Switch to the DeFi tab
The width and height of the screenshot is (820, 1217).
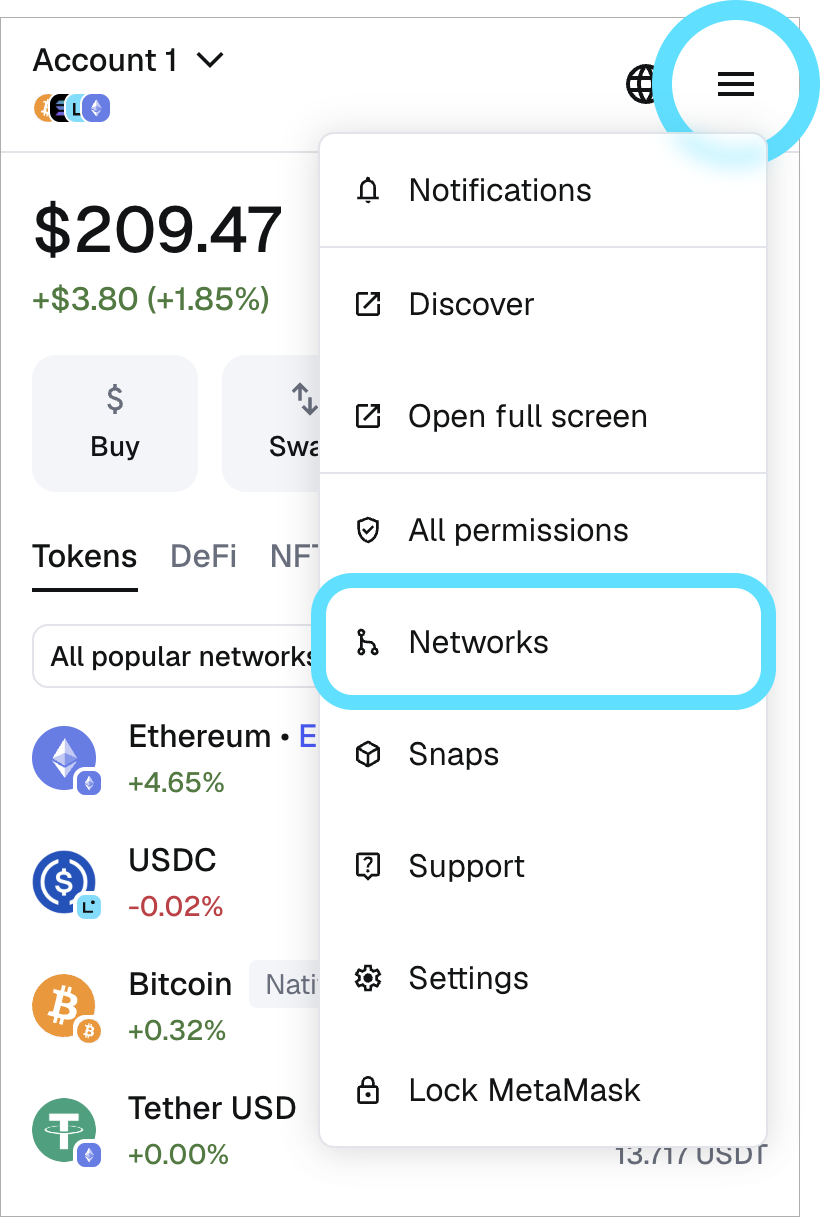click(x=203, y=556)
